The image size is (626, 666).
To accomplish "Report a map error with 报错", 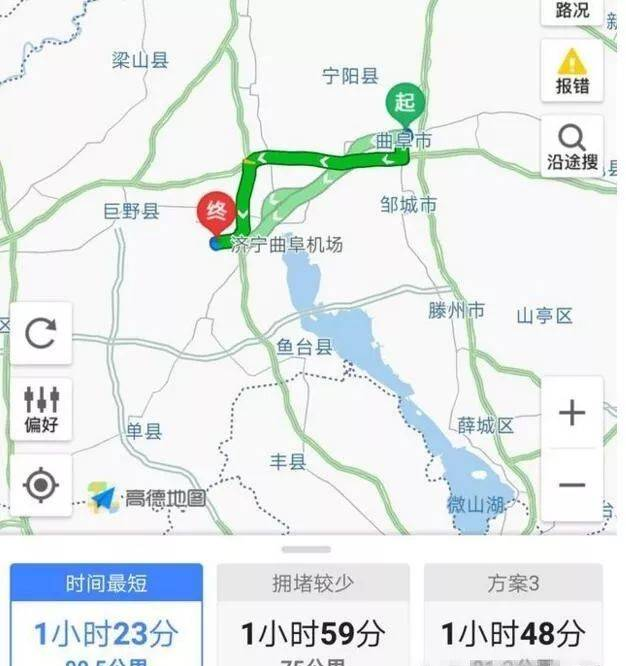I will tap(572, 71).
